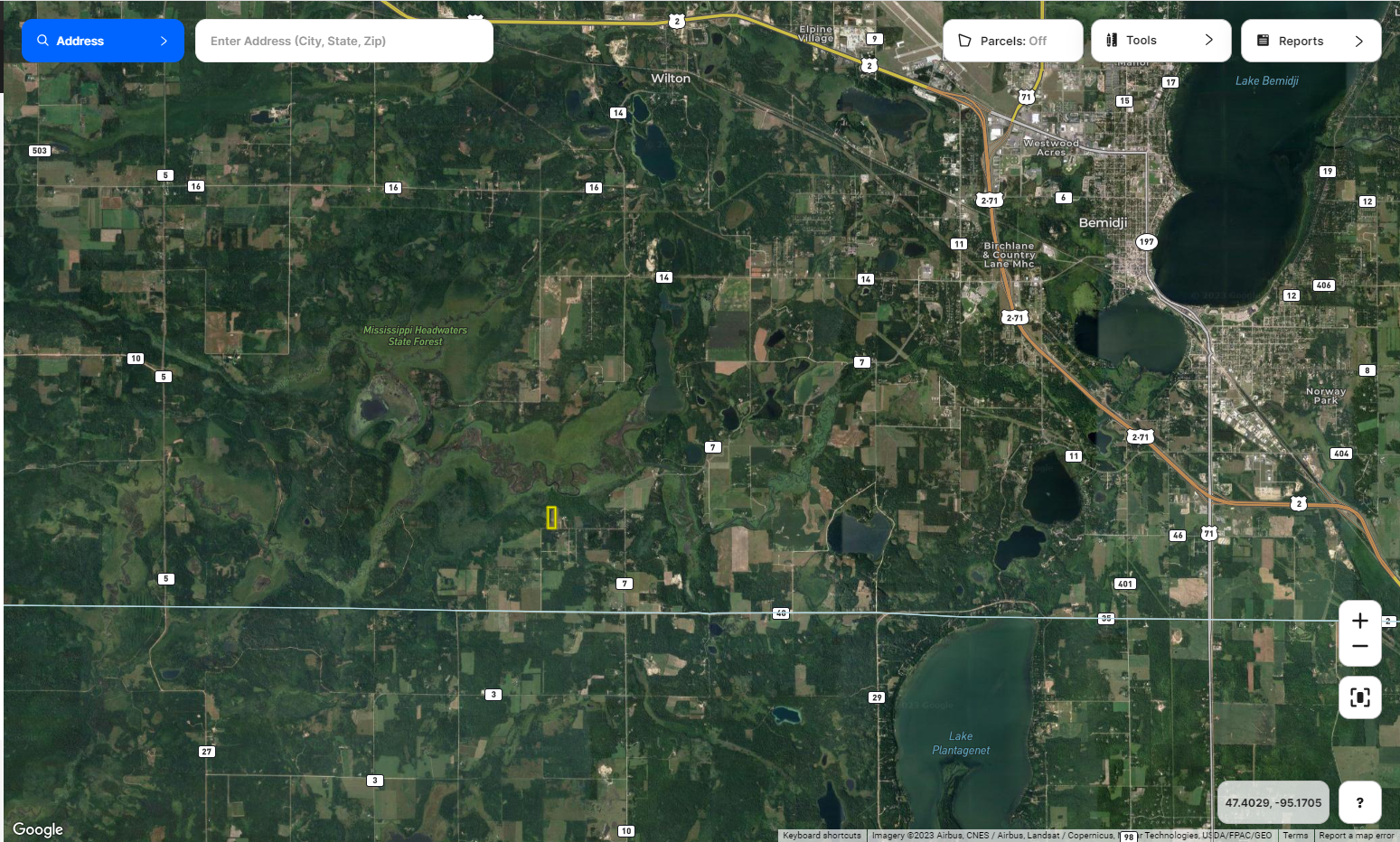This screenshot has width=1400, height=842.
Task: Open the Address search type dropdown
Action: (x=102, y=41)
